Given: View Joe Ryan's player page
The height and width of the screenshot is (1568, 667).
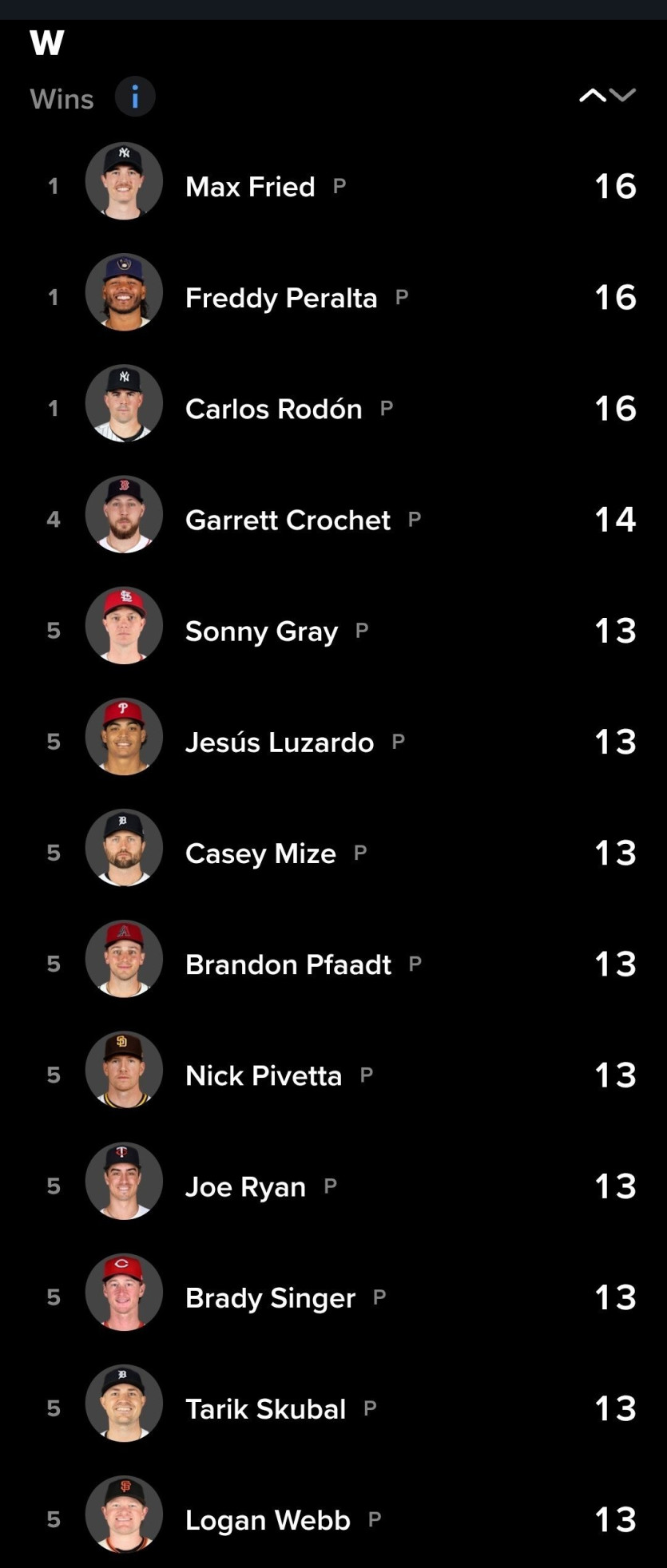Looking at the screenshot, I should (x=245, y=1186).
